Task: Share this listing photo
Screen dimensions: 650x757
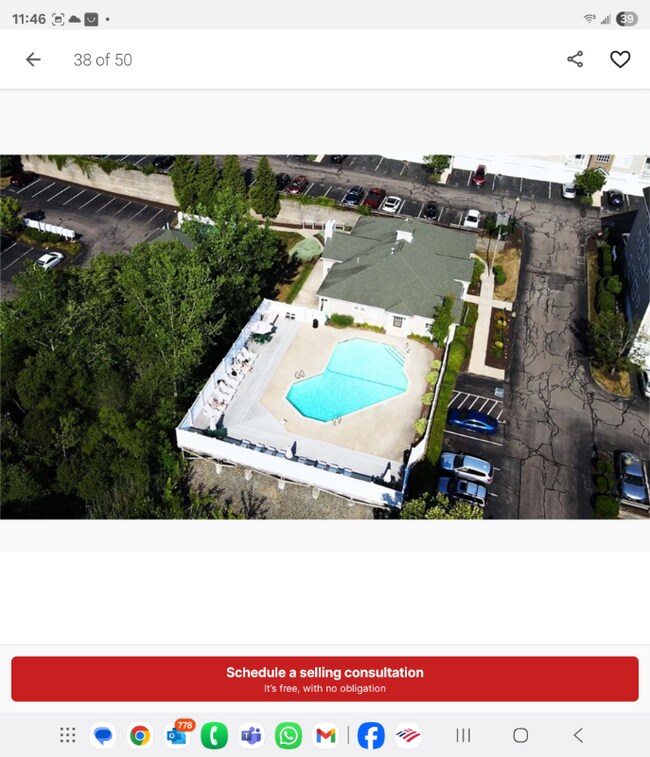Action: 575,60
